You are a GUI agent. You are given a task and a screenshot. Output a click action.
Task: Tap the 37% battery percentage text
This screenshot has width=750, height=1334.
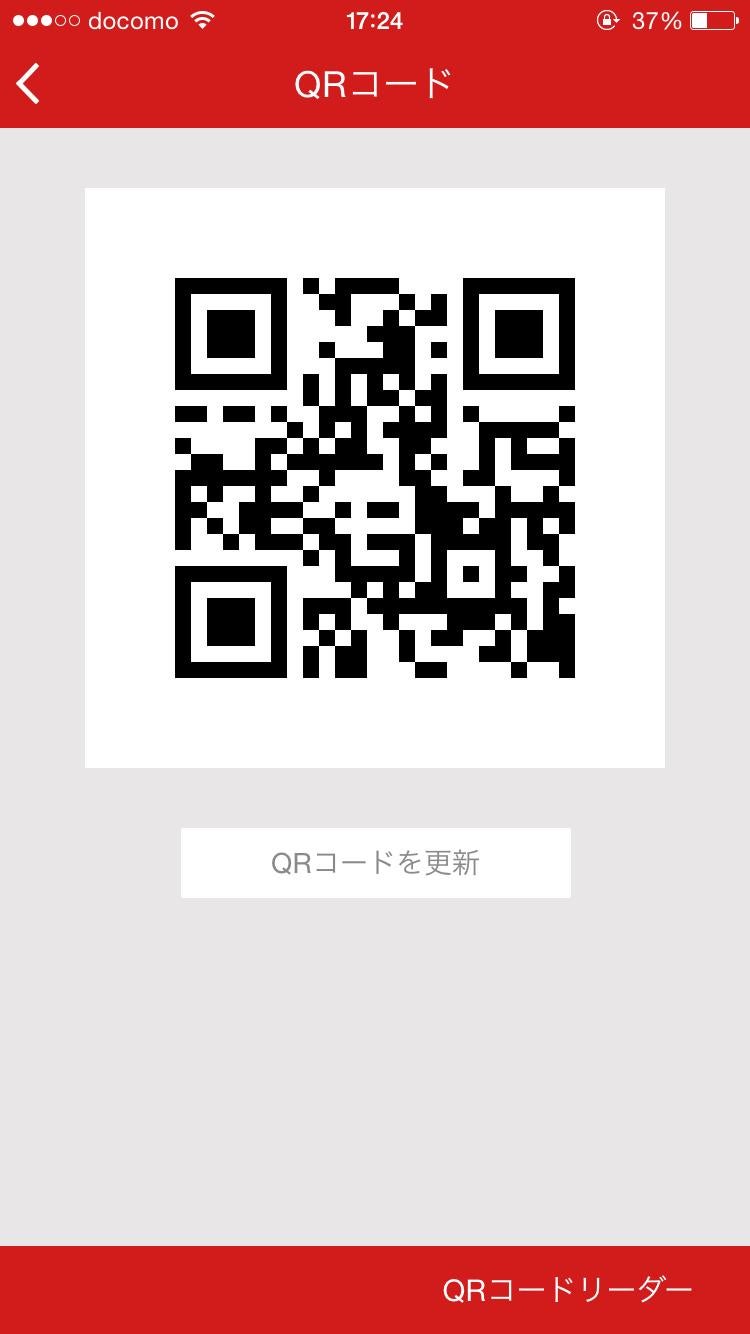click(x=655, y=19)
